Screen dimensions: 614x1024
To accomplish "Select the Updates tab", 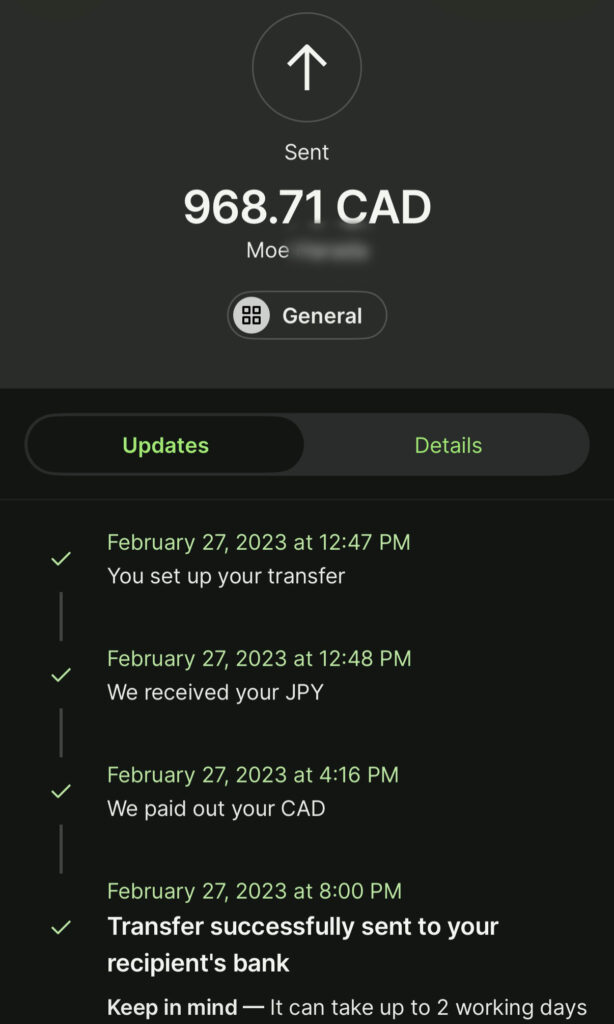I will click(165, 445).
